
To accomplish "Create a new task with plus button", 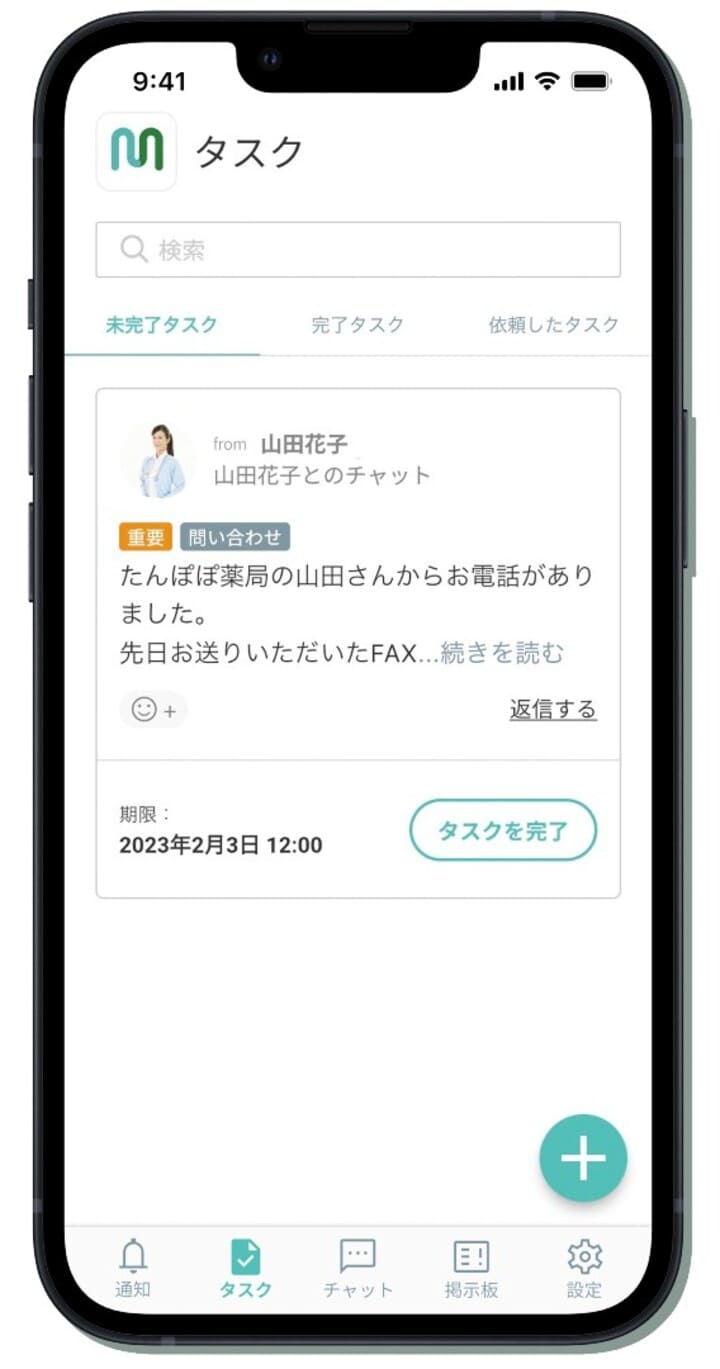I will [583, 1157].
